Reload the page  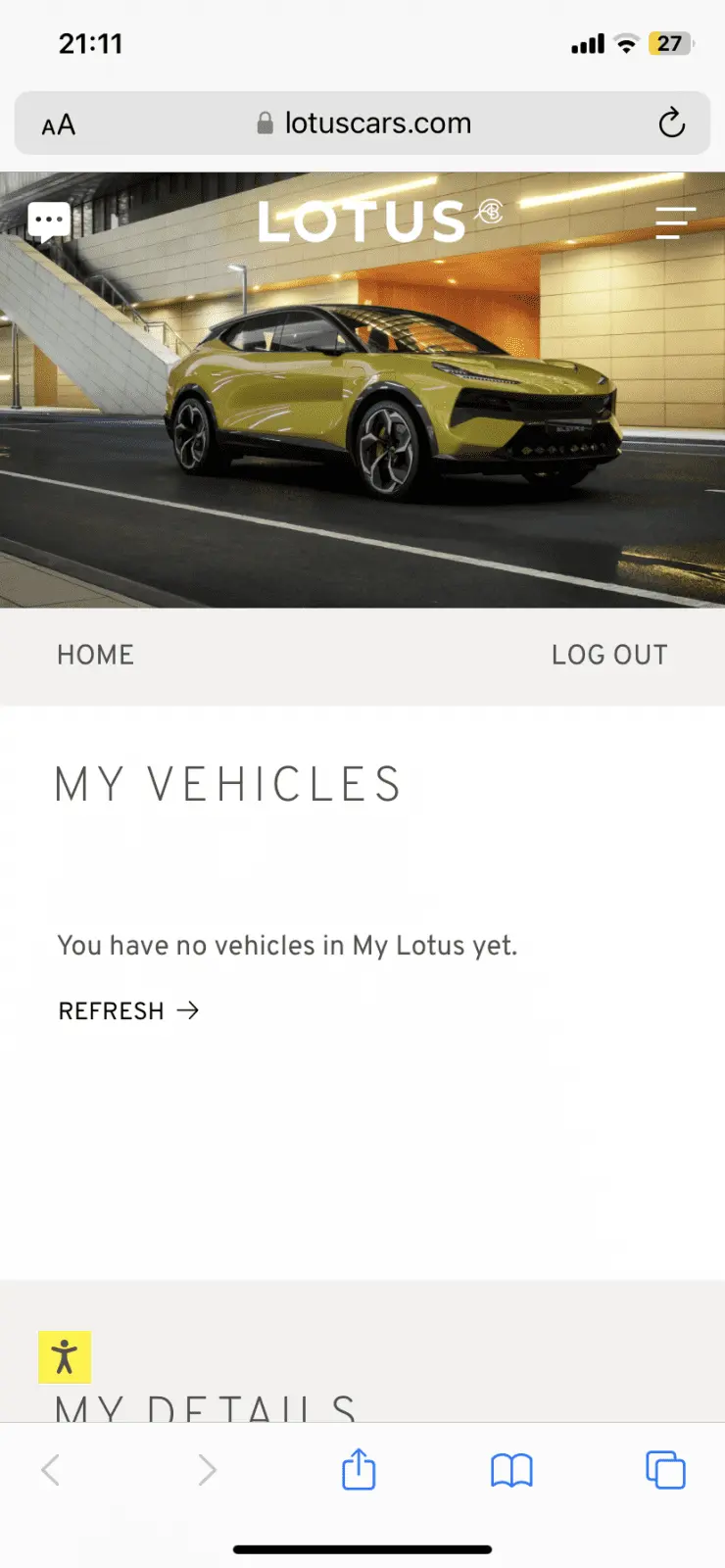pyautogui.click(x=671, y=123)
